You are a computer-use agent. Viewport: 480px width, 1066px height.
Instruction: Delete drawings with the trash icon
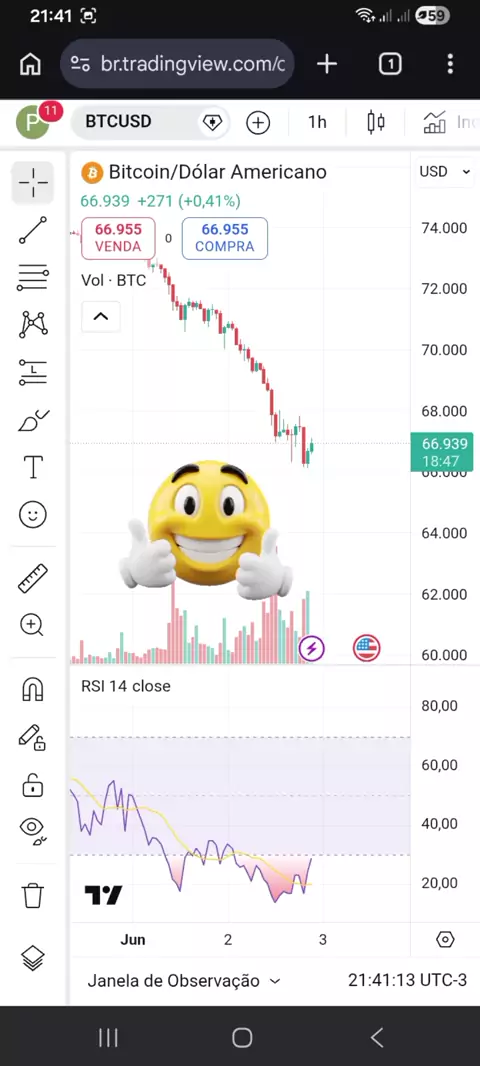click(33, 895)
